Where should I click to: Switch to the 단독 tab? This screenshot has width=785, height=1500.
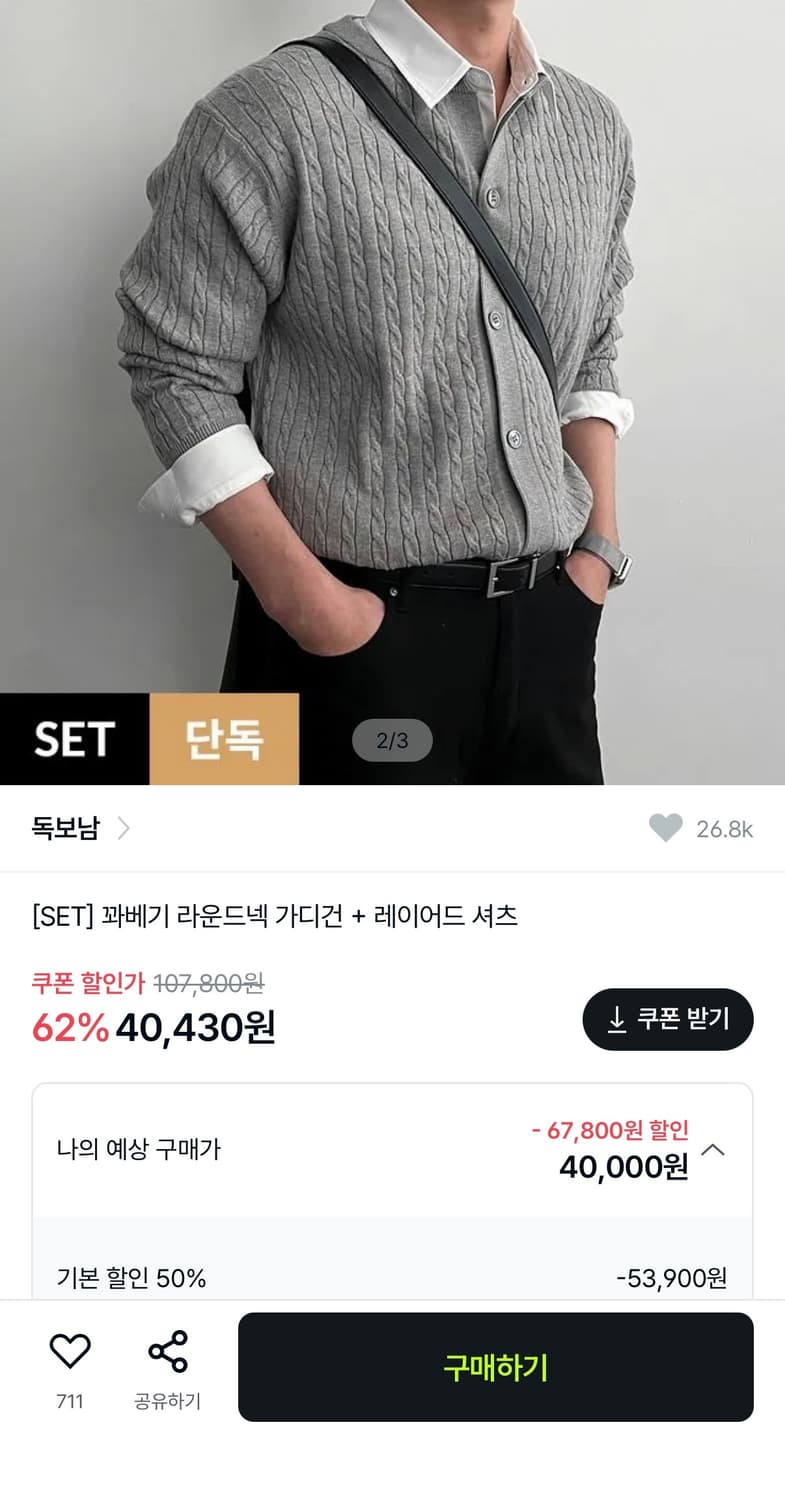pos(224,738)
